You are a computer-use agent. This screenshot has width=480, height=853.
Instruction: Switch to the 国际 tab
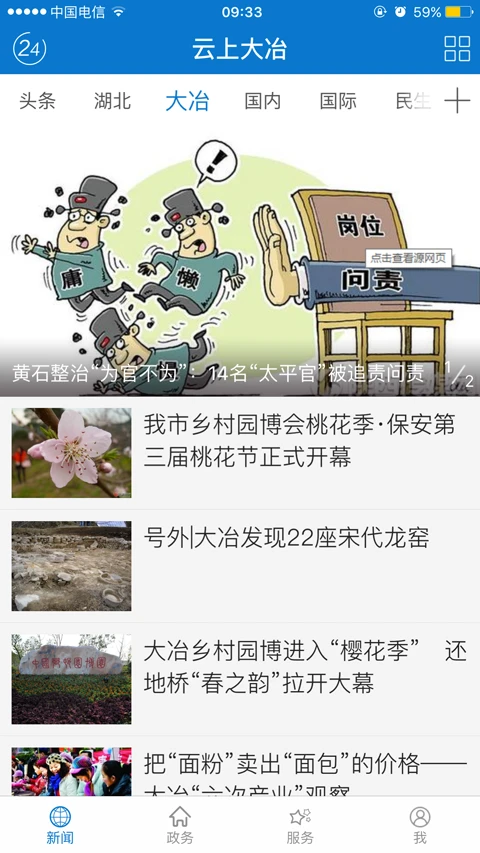tap(338, 101)
